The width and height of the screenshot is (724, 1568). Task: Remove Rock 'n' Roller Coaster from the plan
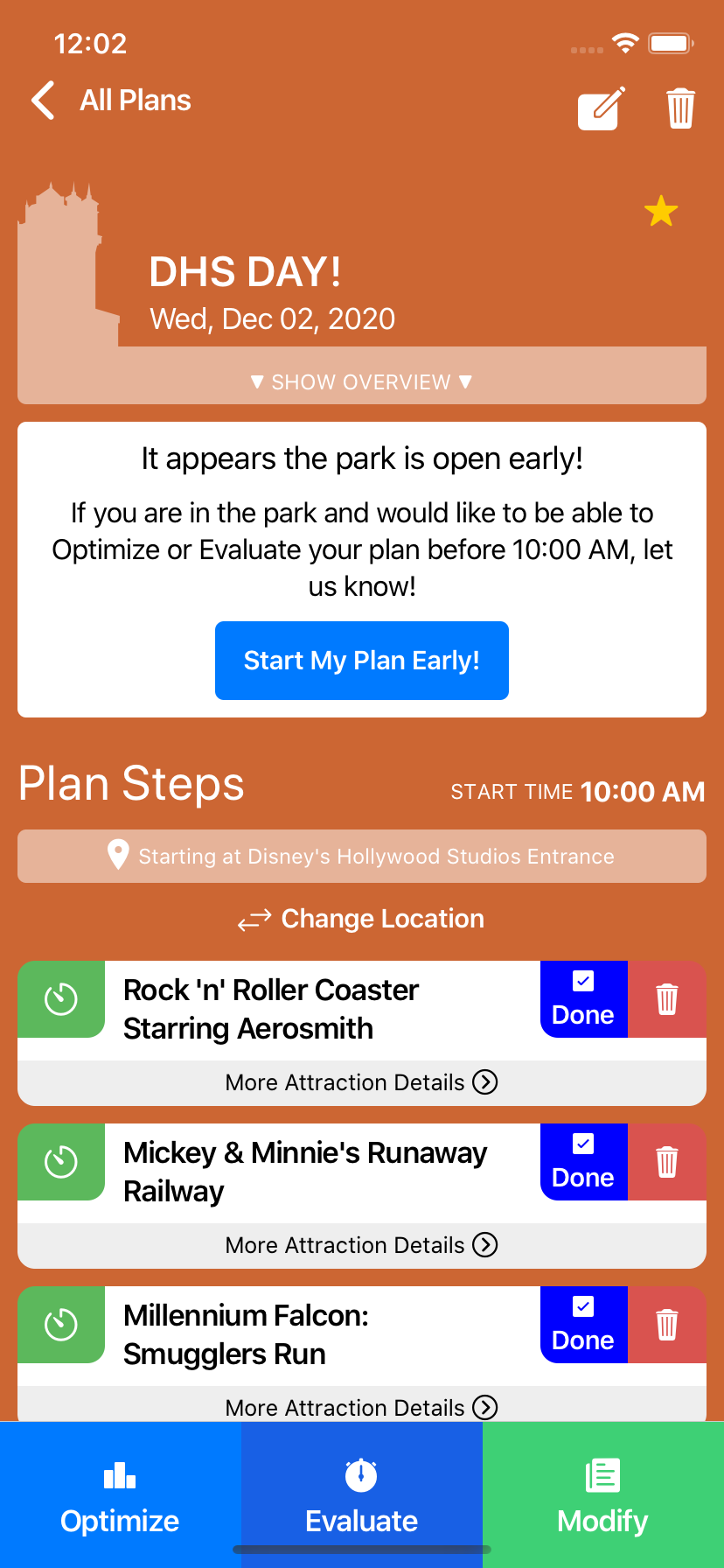(x=666, y=999)
